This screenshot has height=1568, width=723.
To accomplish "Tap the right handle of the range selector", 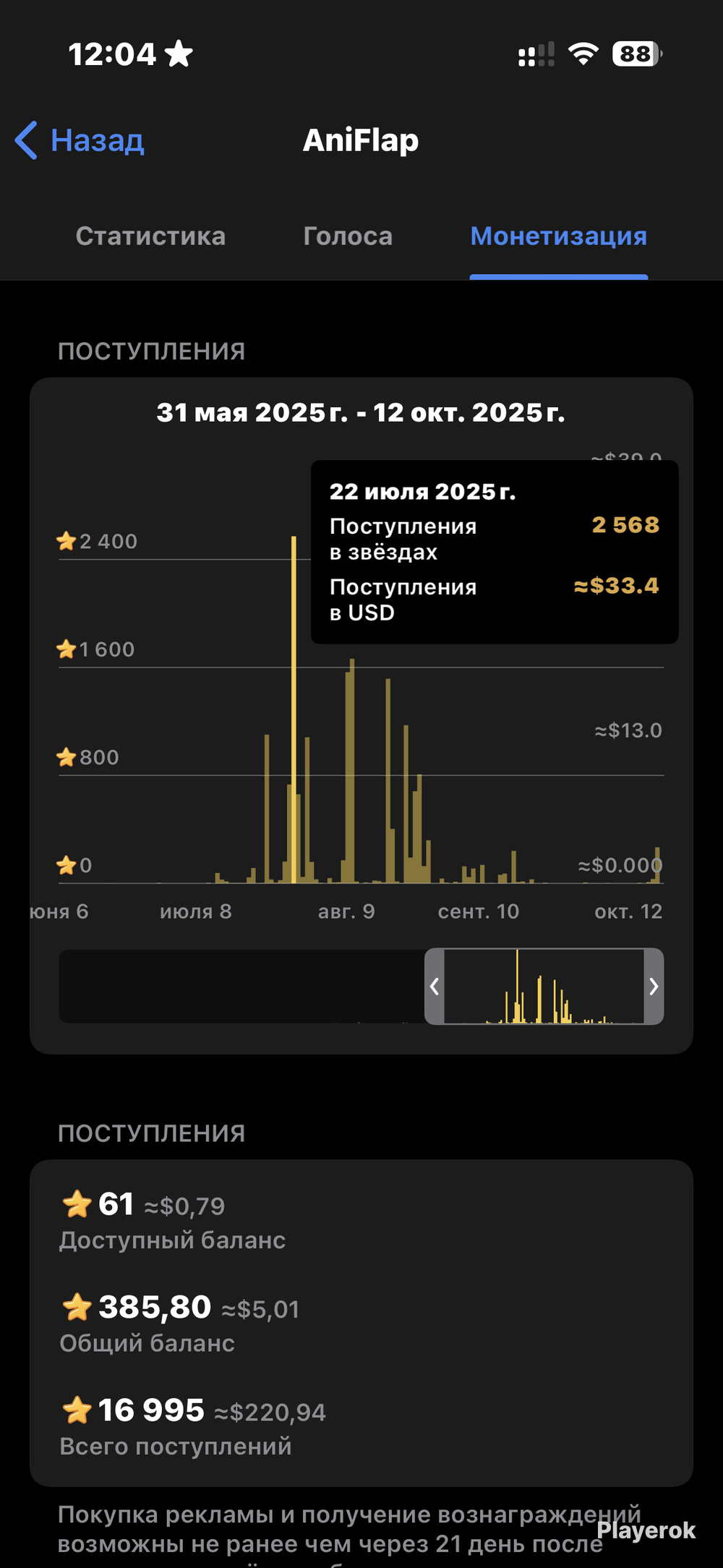I will pos(654,986).
